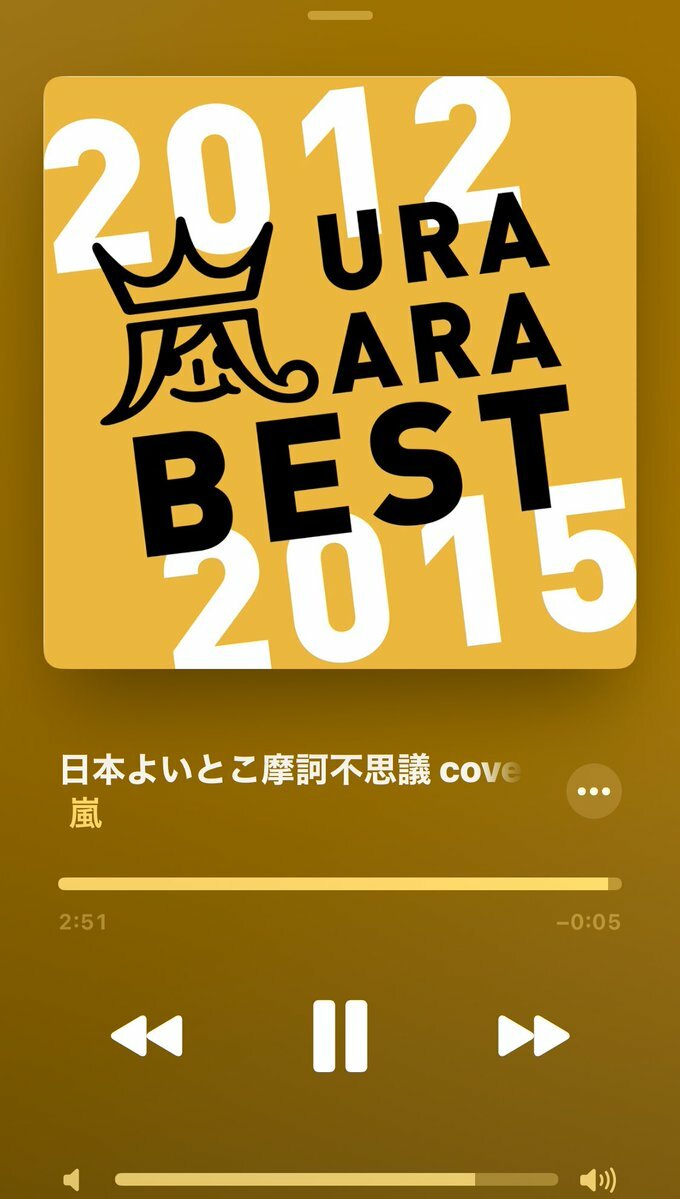Open the more options ellipsis menu
Image resolution: width=680 pixels, height=1199 pixels.
pos(594,791)
